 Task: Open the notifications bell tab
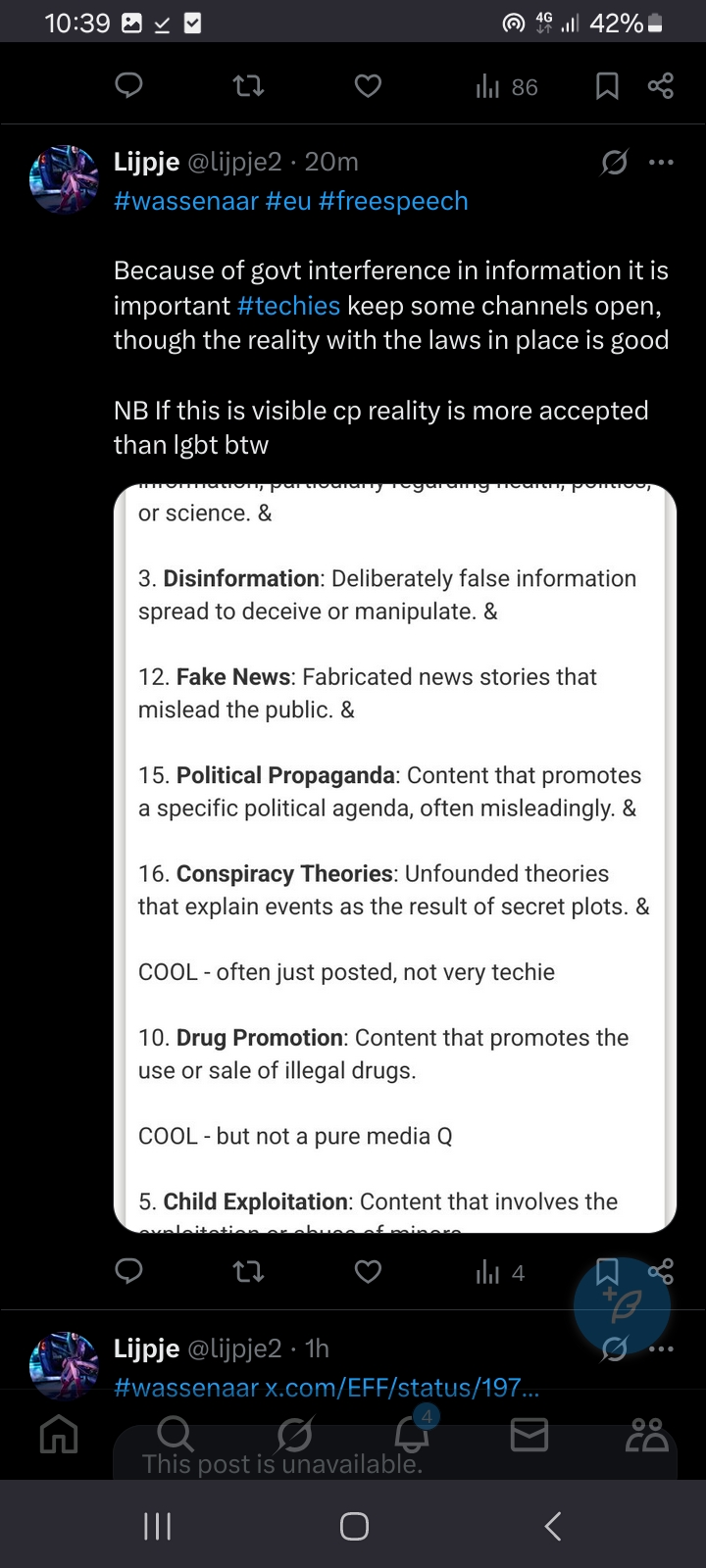pos(412,1436)
